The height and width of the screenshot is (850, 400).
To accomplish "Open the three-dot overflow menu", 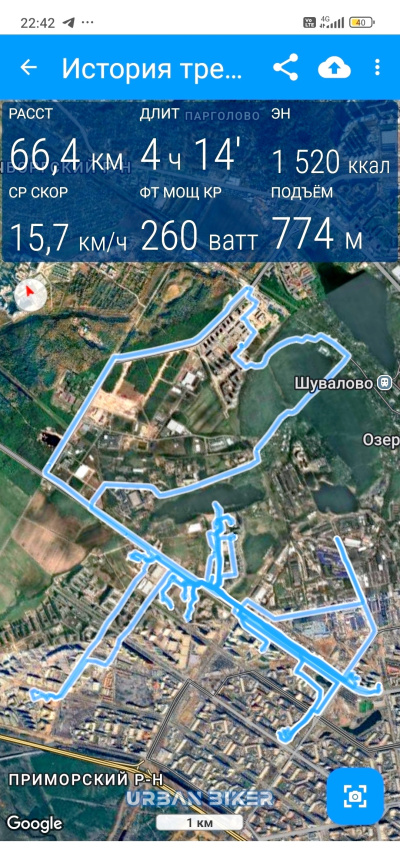I will tap(377, 68).
